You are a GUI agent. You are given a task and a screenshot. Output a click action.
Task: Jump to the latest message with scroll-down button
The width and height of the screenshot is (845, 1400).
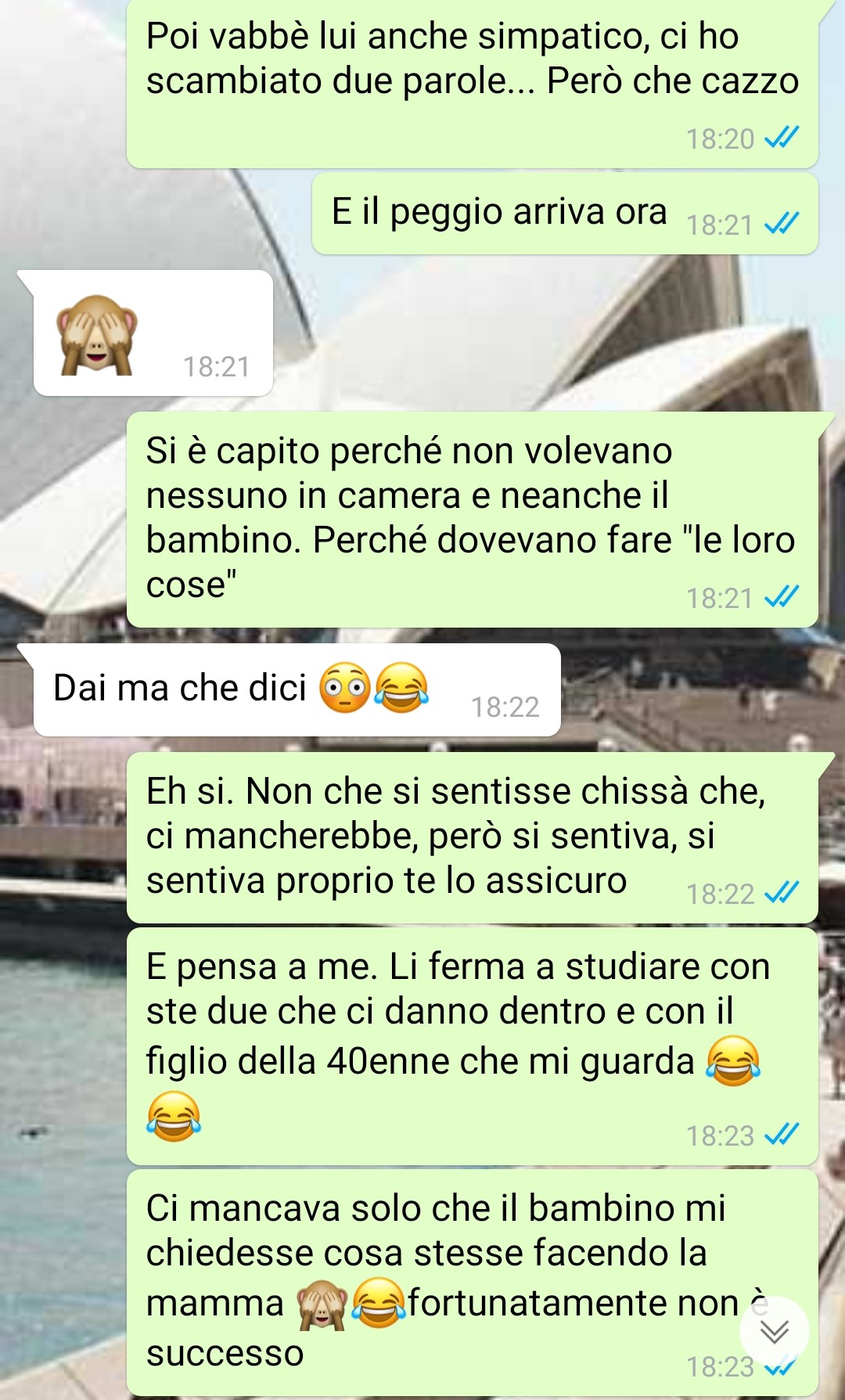(x=774, y=1331)
